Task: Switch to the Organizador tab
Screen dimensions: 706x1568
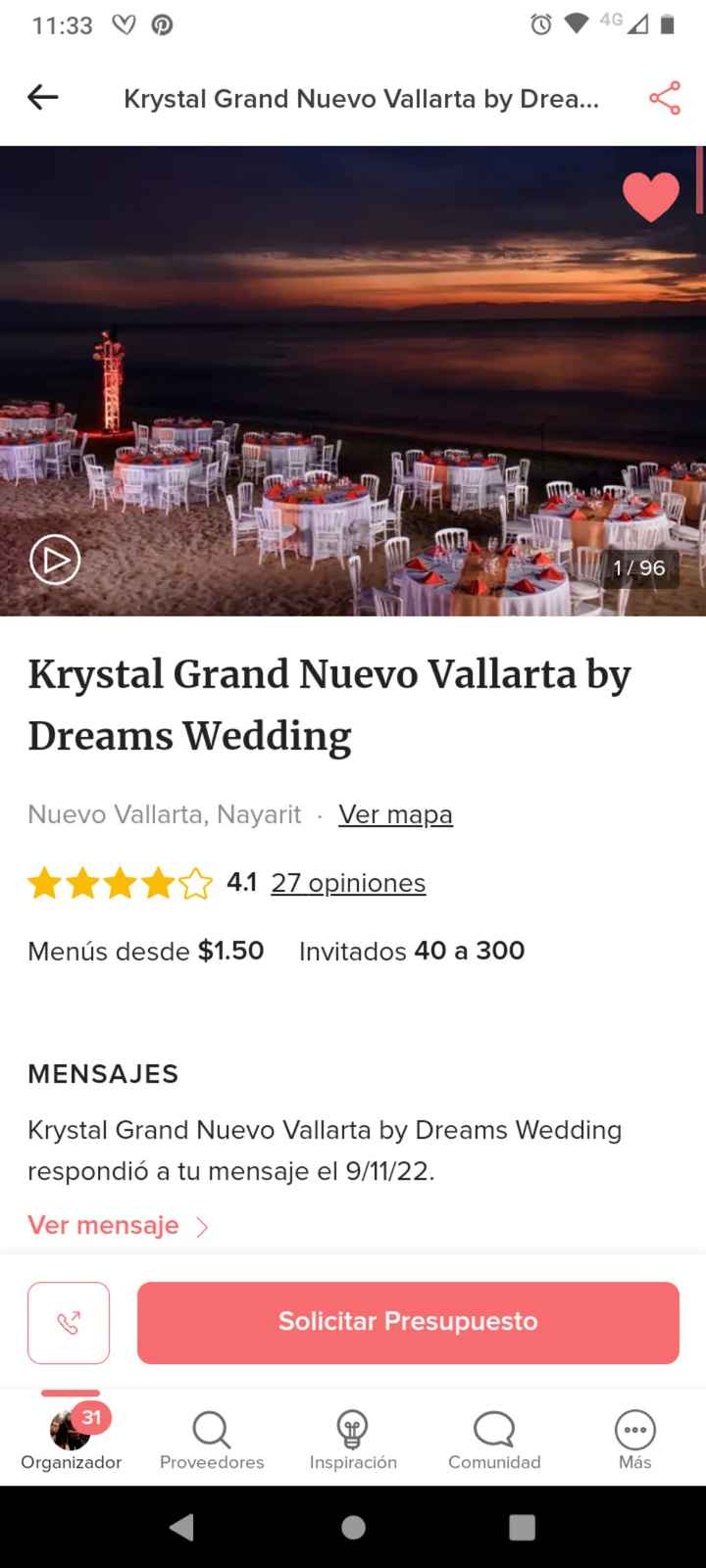Action: click(72, 1439)
